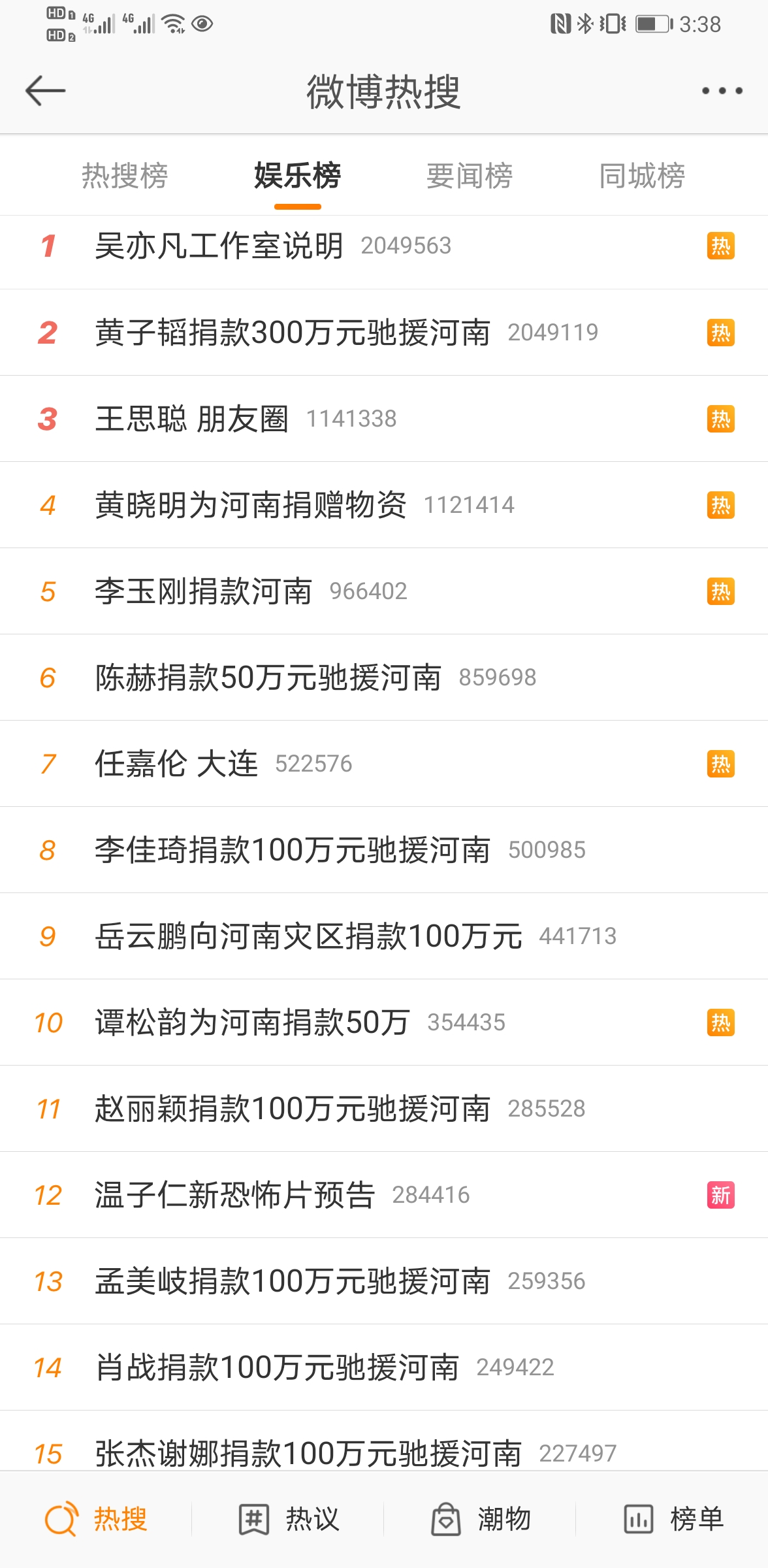This screenshot has width=768, height=1568.
Task: Switch to the 要闻榜 tab
Action: coord(470,176)
